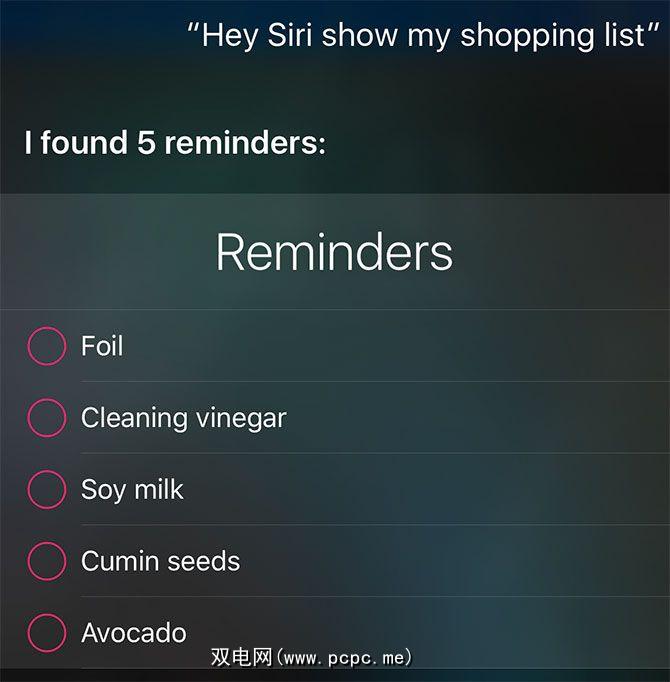
Task: Check off the Cleaning vinegar reminder
Action: click(46, 417)
